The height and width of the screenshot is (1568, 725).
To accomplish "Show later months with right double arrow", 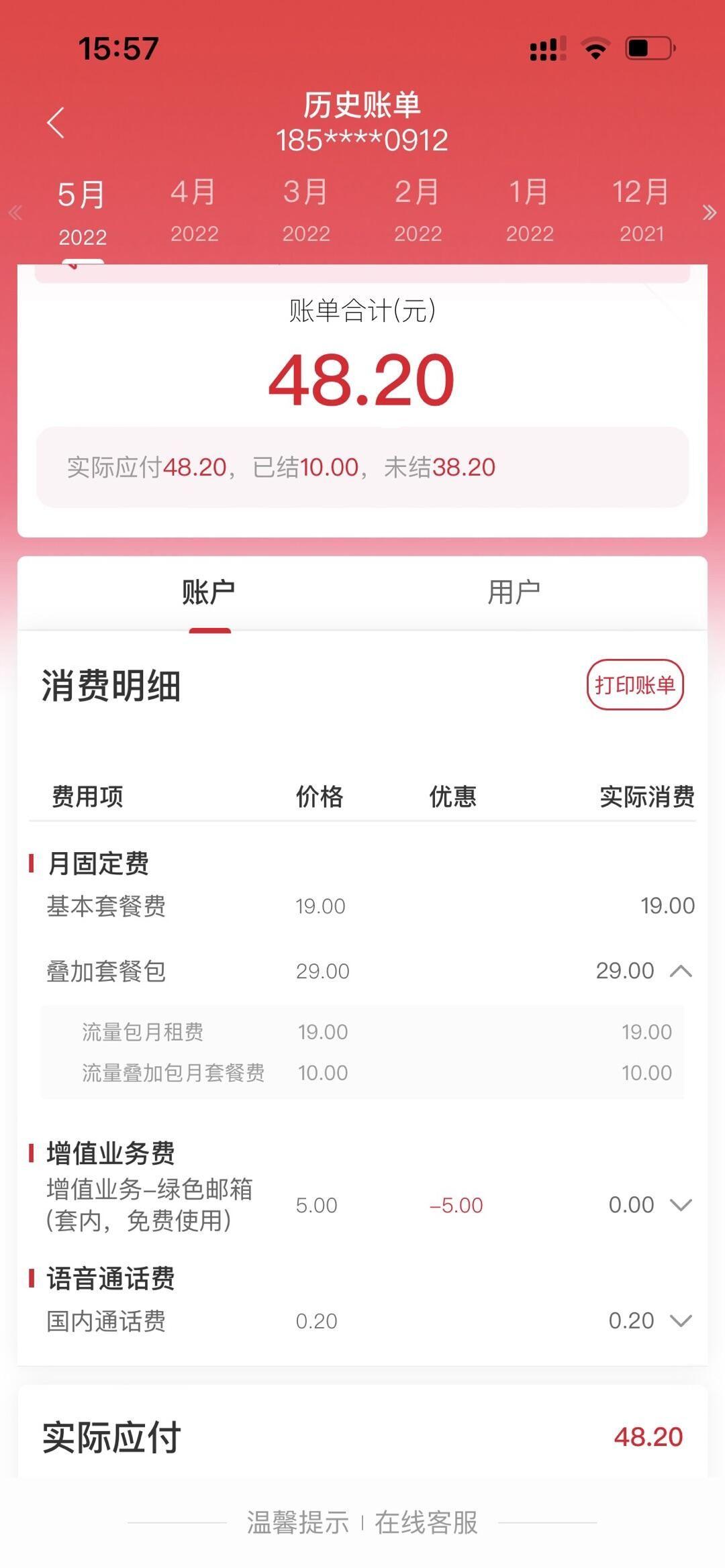I will tap(710, 213).
